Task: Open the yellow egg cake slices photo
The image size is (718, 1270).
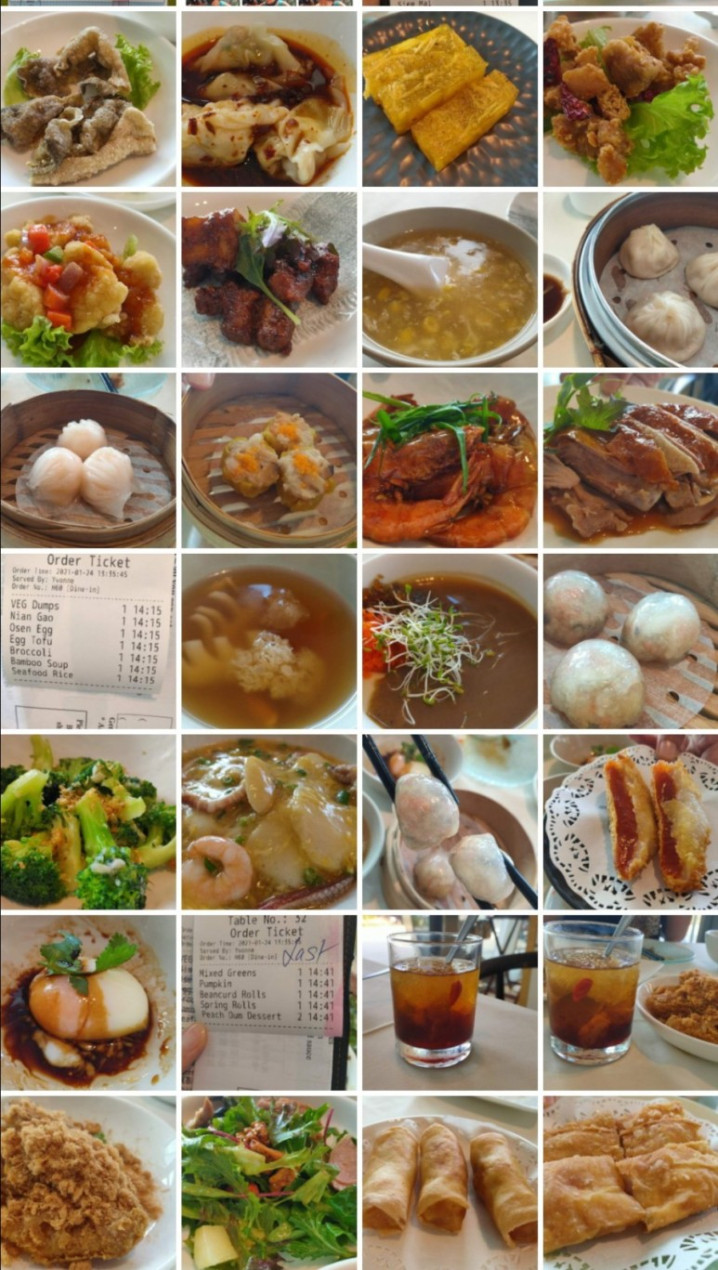Action: tap(449, 98)
